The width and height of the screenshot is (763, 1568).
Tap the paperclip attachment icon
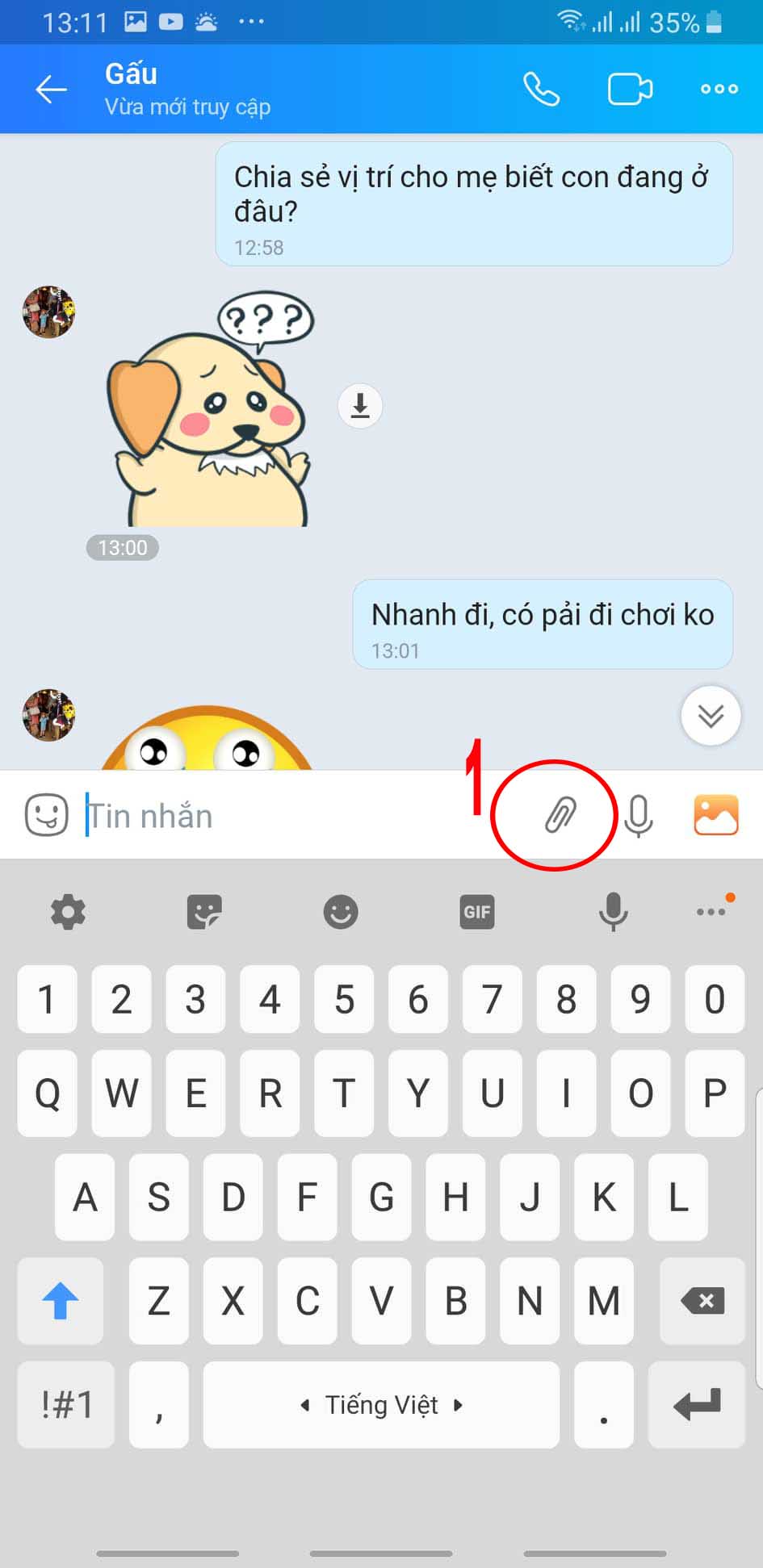pyautogui.click(x=560, y=815)
